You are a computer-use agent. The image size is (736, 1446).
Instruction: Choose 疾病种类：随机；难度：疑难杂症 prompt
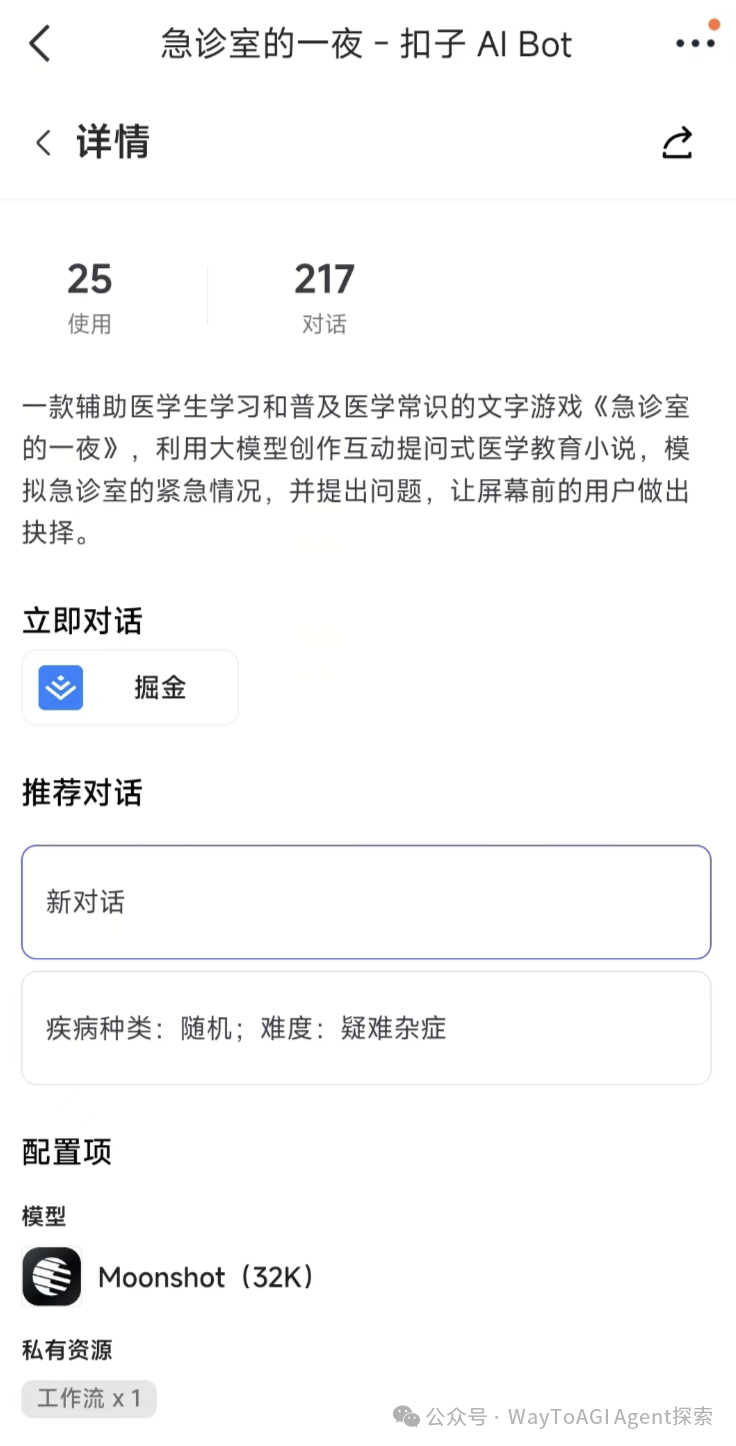click(x=366, y=1028)
